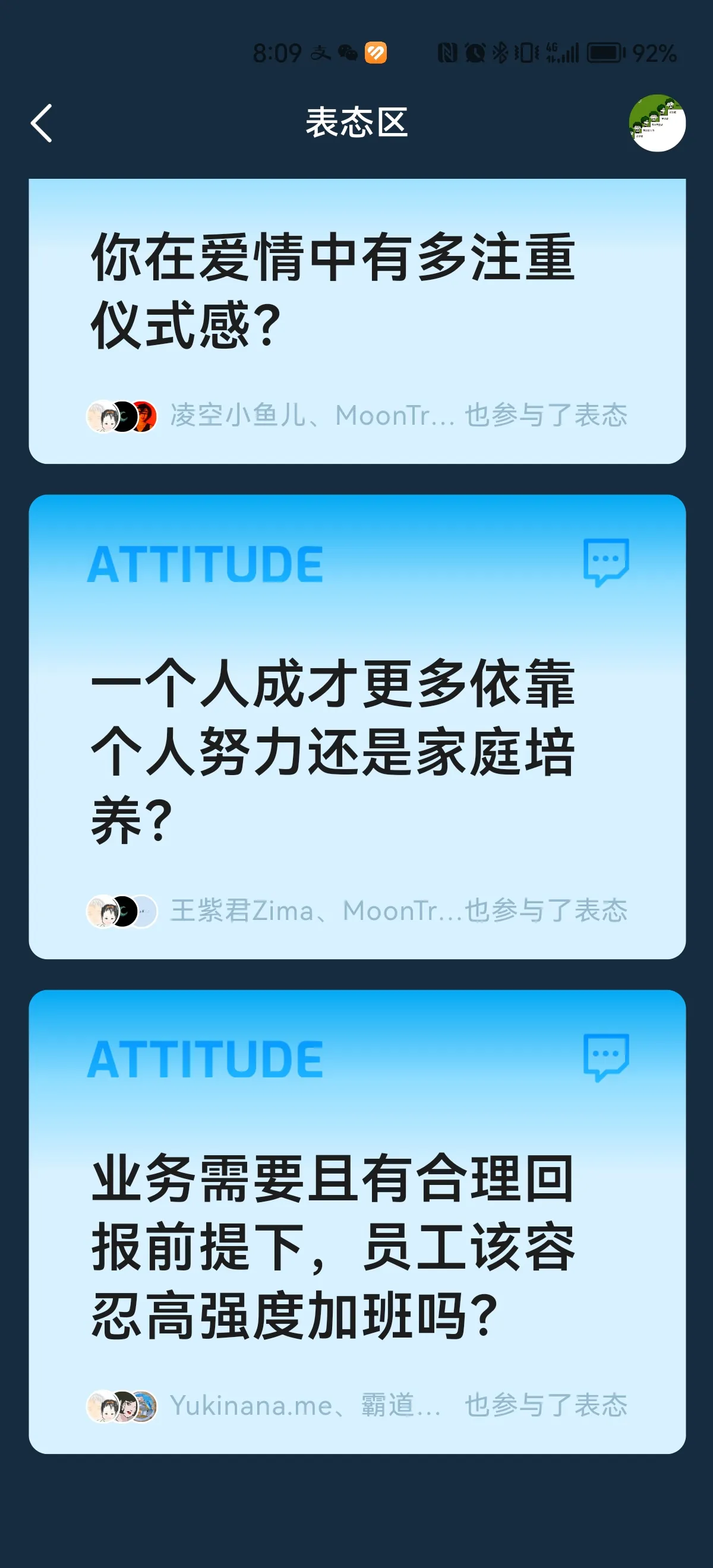
Task: Open the profile avatar in the header
Action: pos(657,123)
